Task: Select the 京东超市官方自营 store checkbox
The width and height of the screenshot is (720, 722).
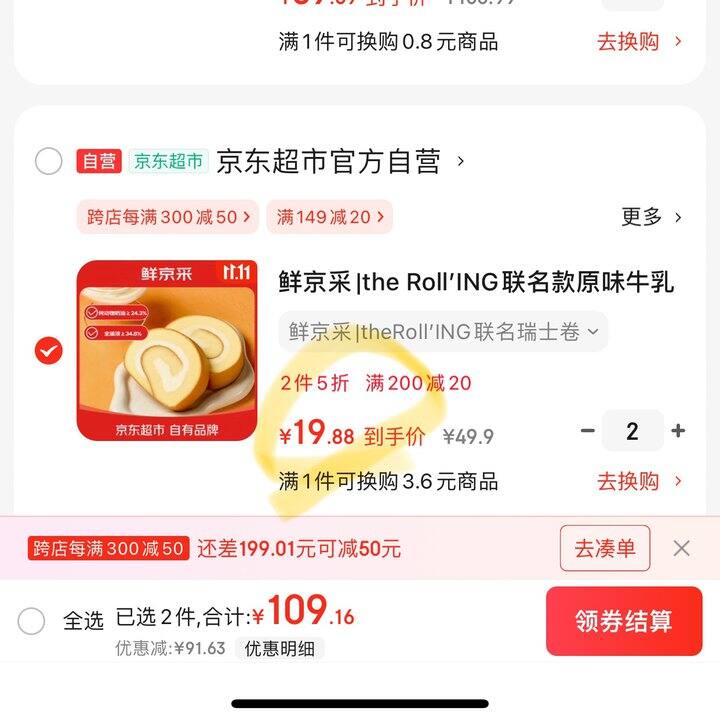Action: (x=48, y=161)
